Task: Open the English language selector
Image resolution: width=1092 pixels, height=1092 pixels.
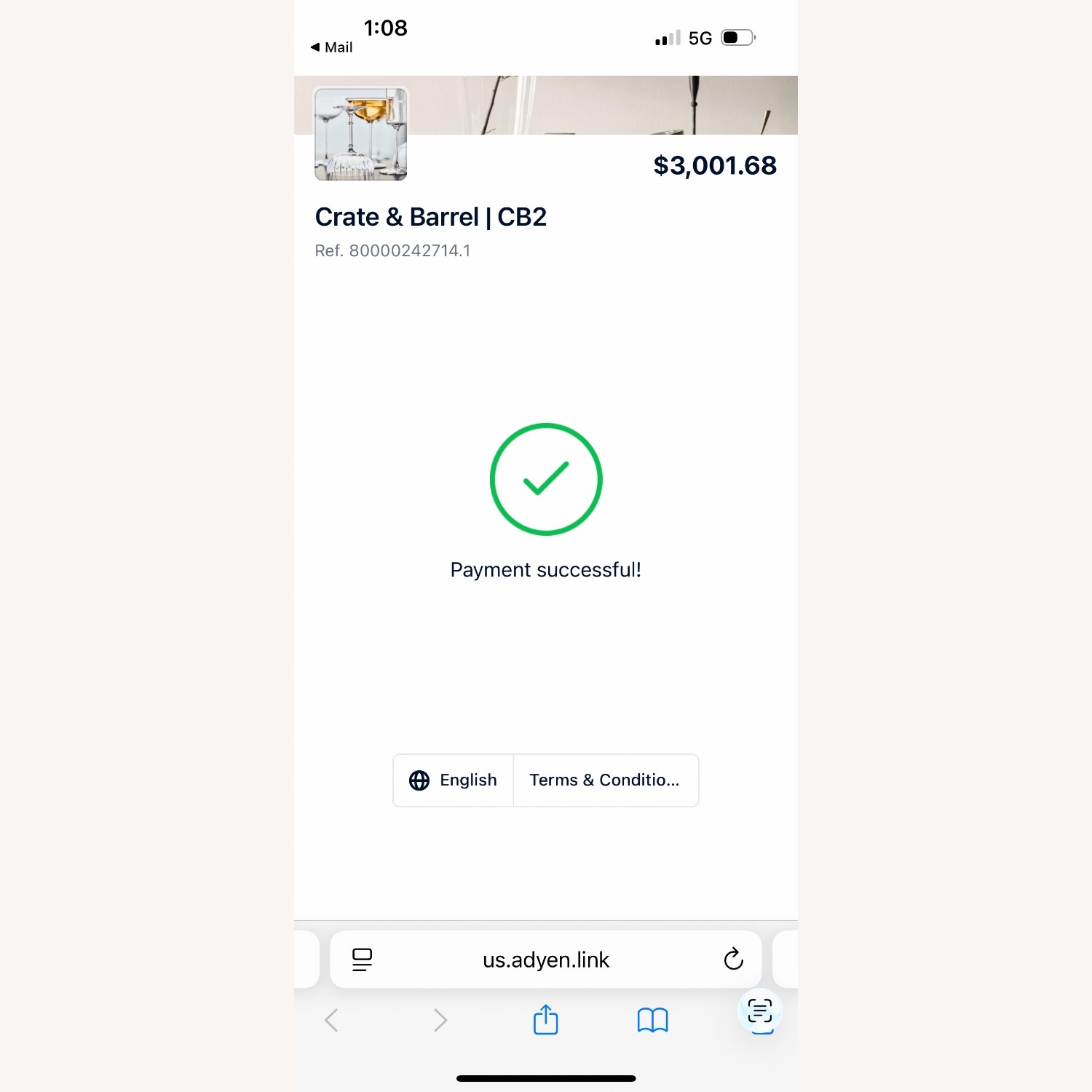Action: click(x=454, y=780)
